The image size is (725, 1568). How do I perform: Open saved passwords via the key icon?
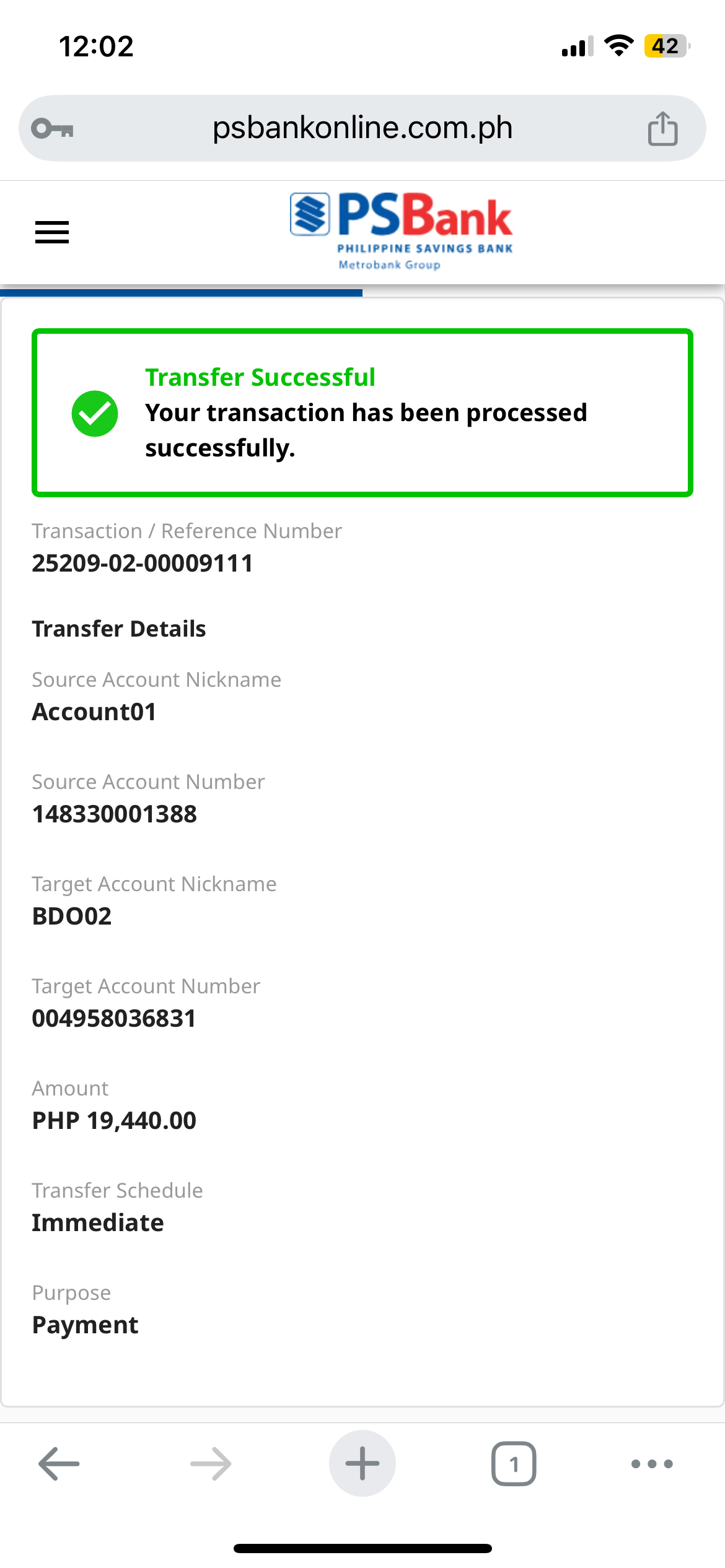pyautogui.click(x=53, y=129)
